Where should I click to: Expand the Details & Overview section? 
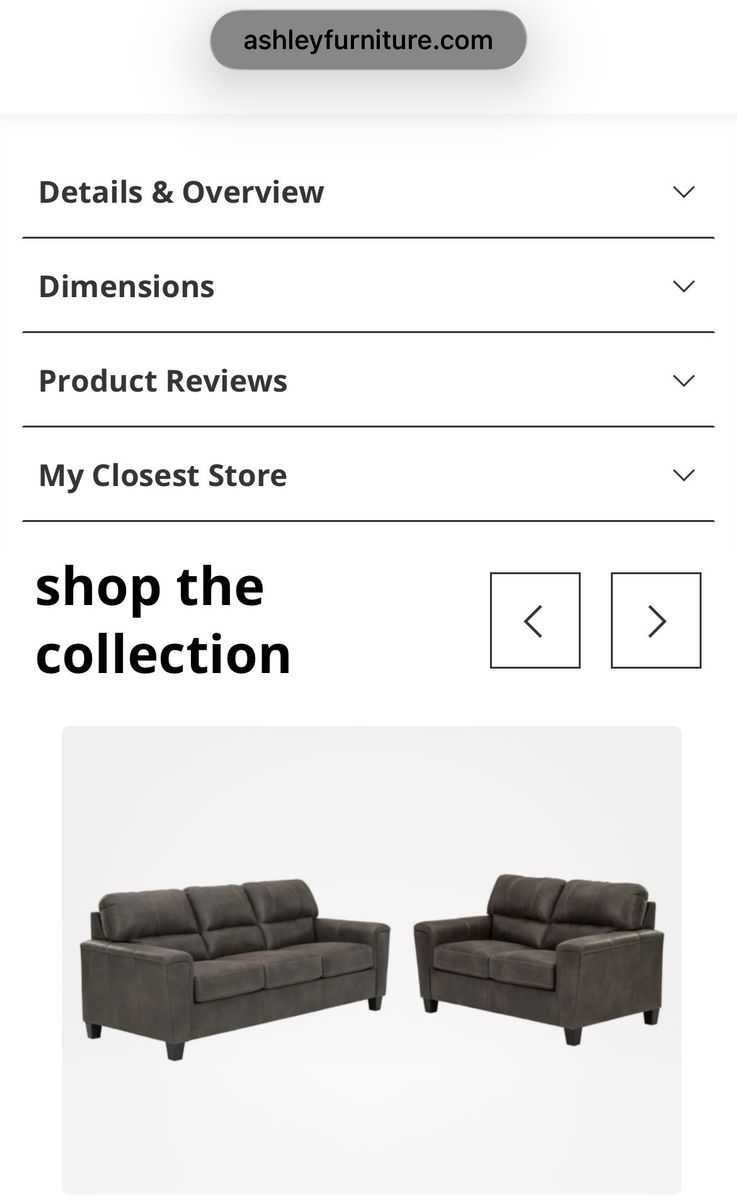368,192
